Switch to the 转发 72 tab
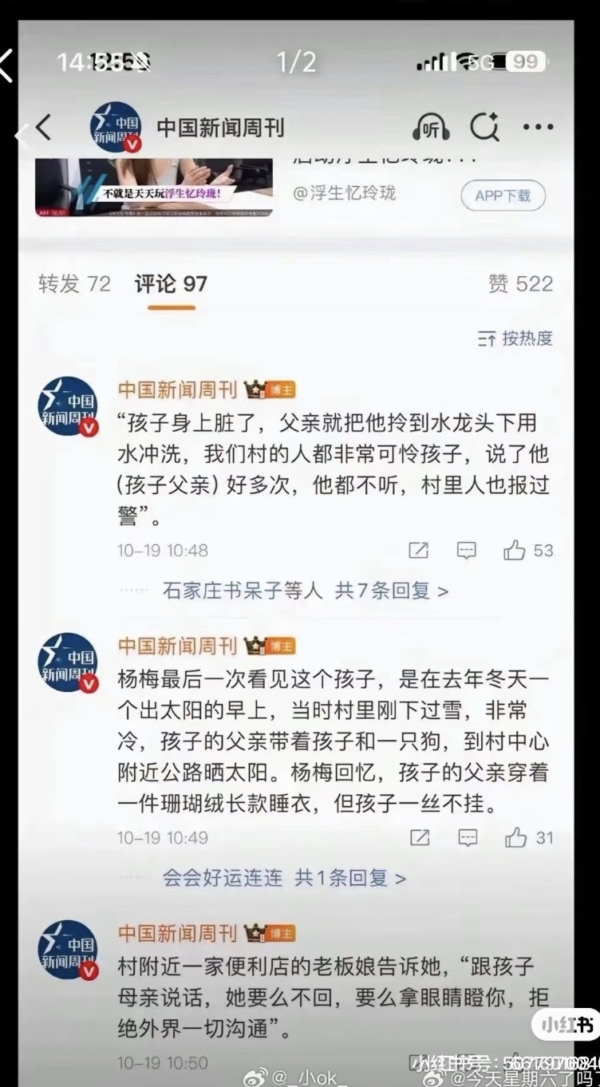 pos(74,284)
